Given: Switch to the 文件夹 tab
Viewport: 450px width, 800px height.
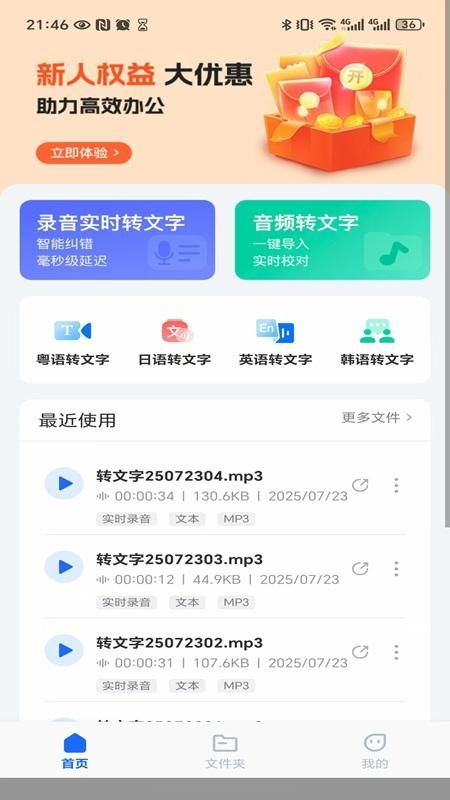Looking at the screenshot, I should click(225, 751).
